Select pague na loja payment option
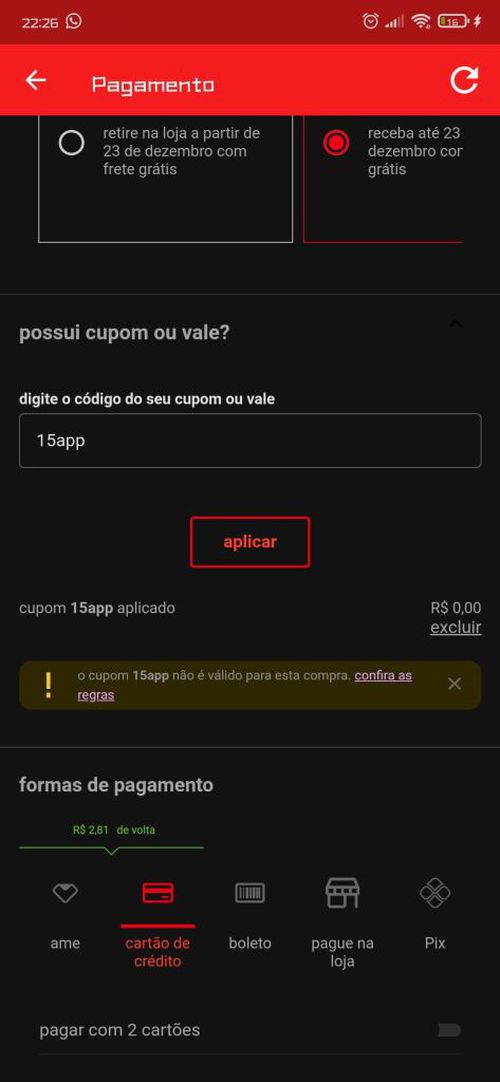Image resolution: width=500 pixels, height=1082 pixels. [342, 923]
